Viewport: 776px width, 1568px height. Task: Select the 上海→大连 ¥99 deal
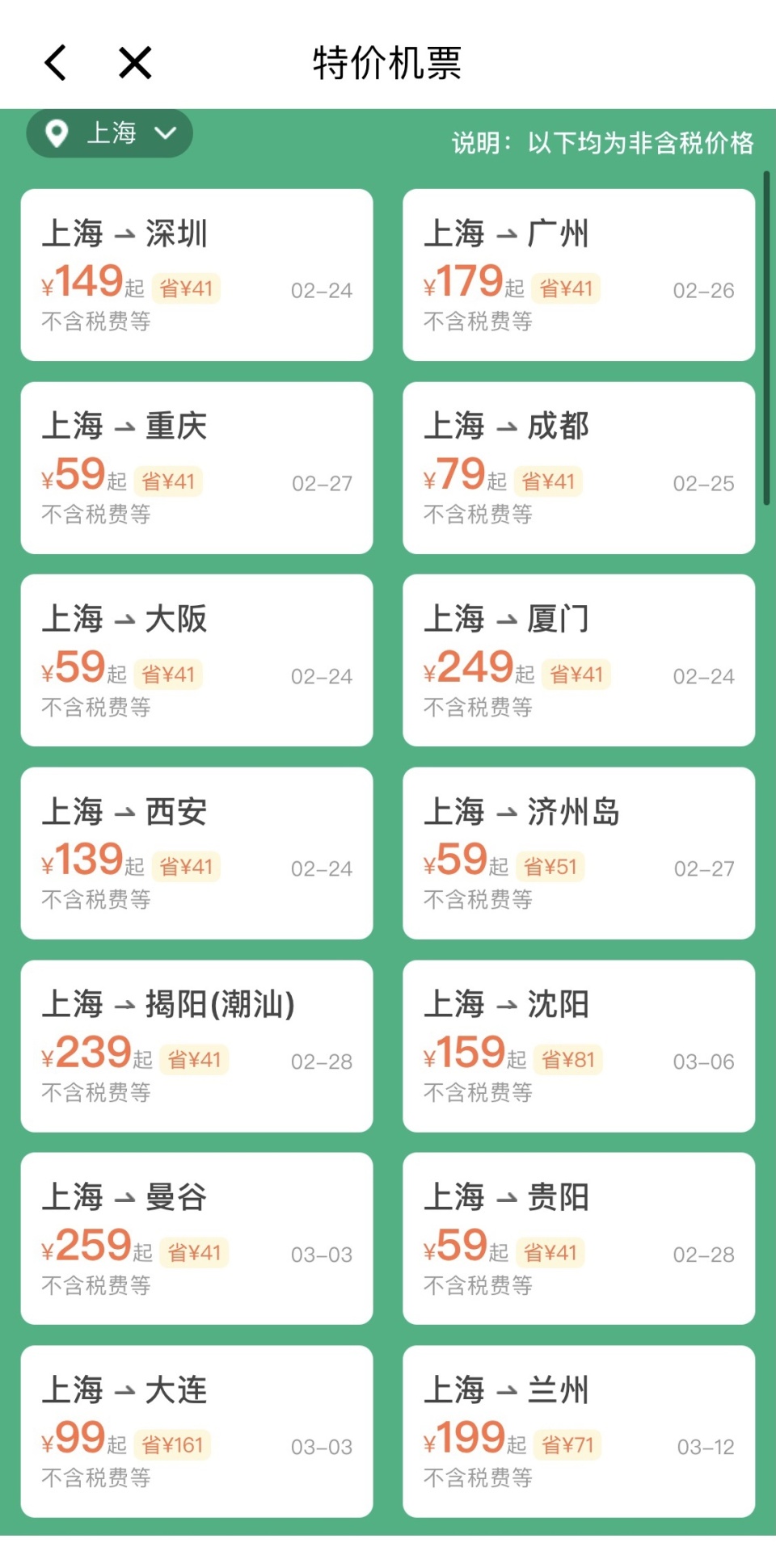(x=196, y=1428)
